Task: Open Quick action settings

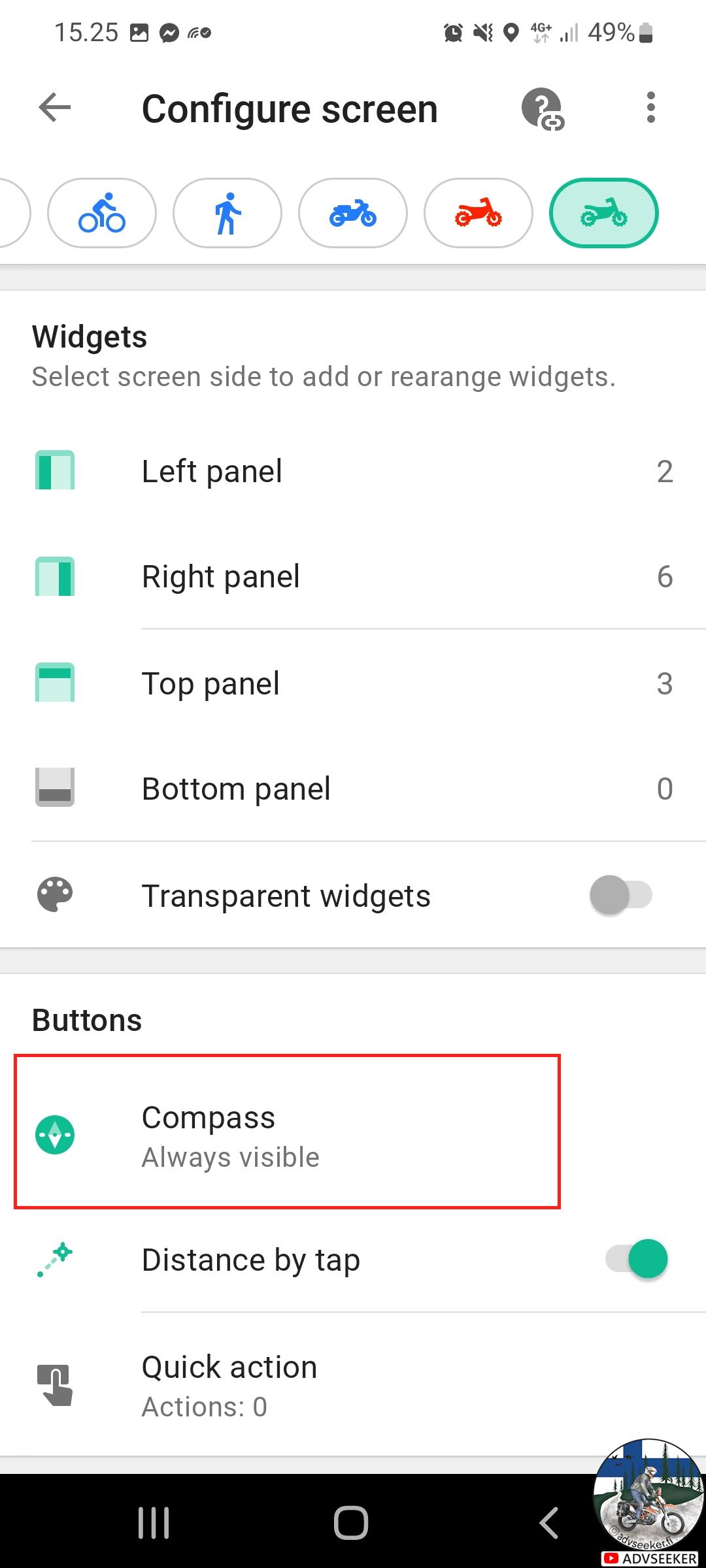Action: point(353,1386)
